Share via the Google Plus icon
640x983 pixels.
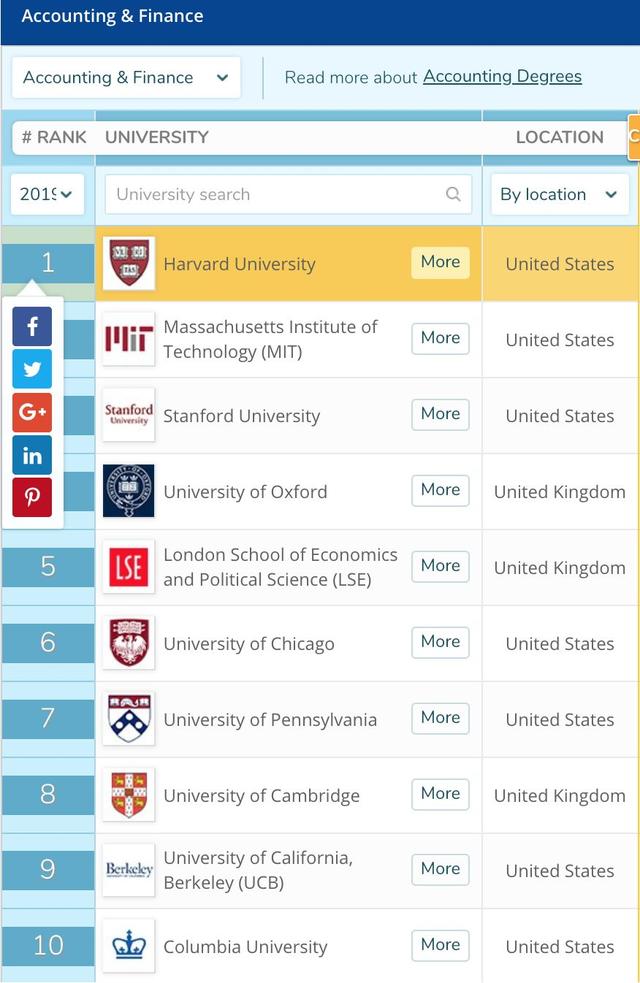(x=32, y=412)
